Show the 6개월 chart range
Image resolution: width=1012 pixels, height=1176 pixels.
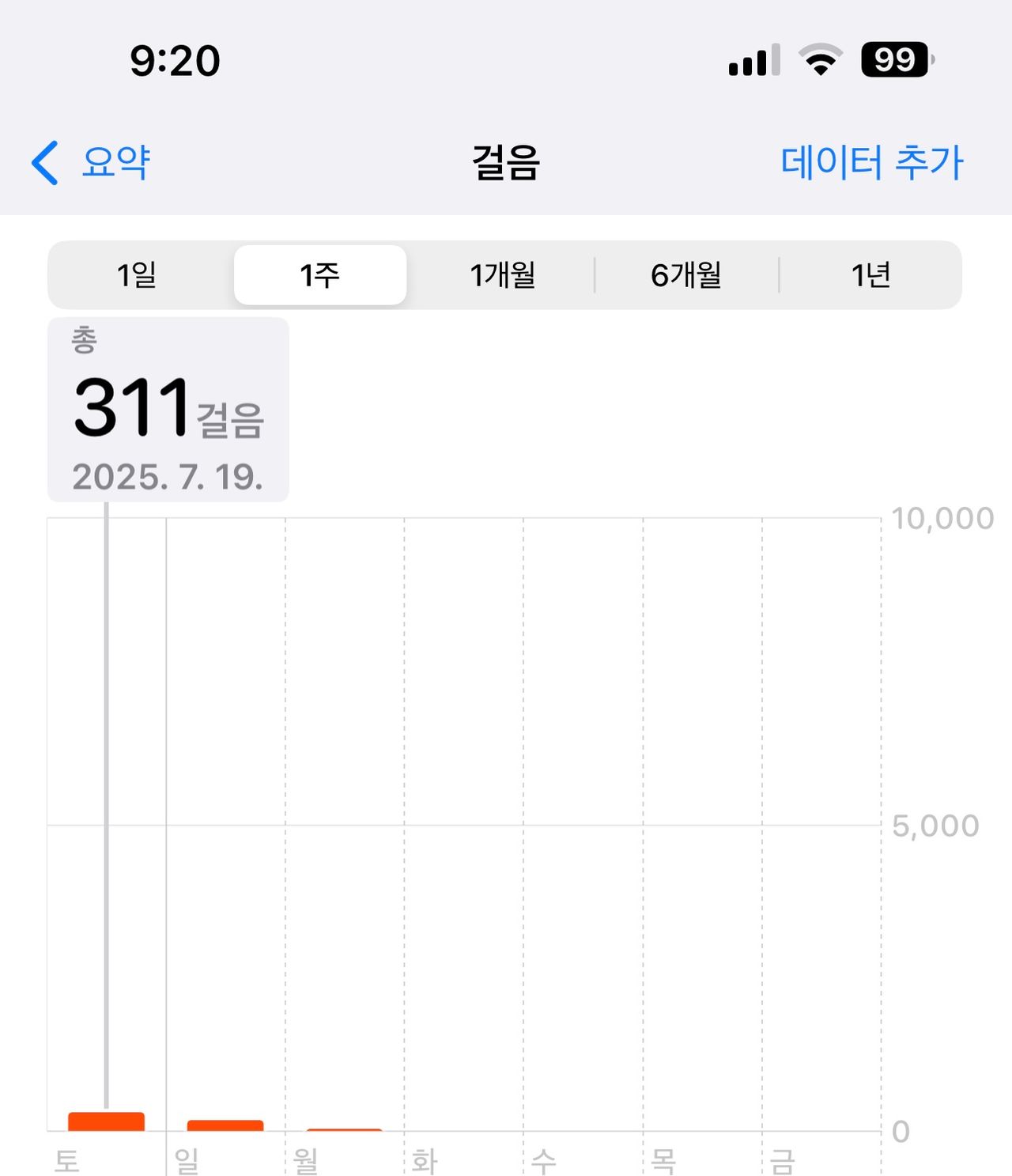coord(686,275)
